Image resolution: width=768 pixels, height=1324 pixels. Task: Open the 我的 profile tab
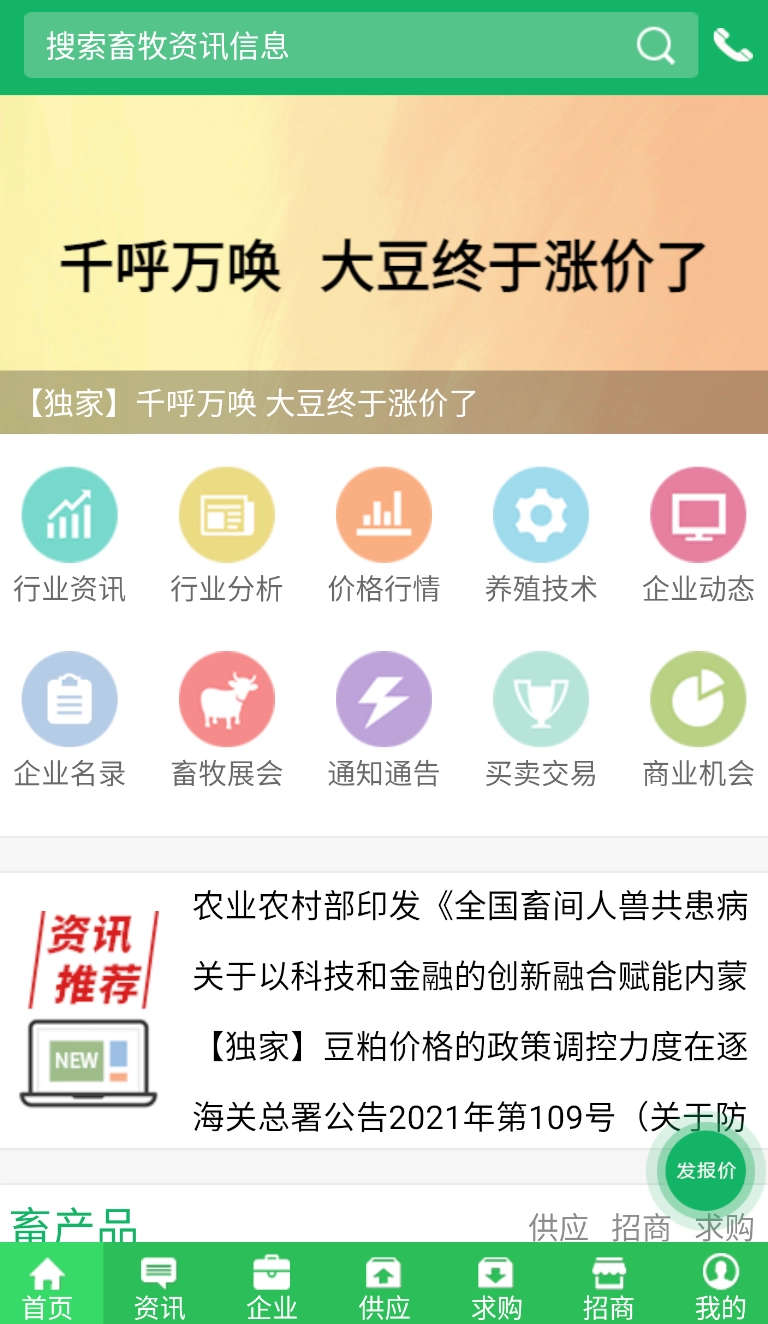coord(720,1288)
